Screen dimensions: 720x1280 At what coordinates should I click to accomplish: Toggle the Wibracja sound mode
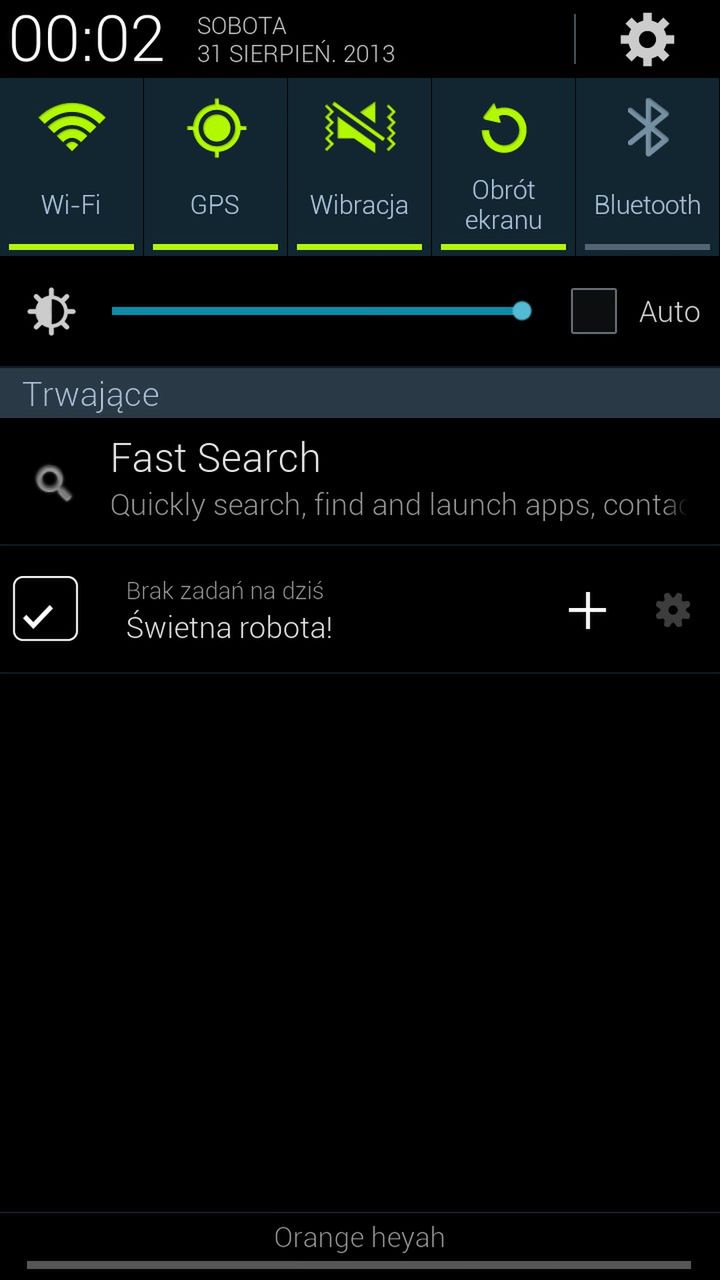coord(359,165)
